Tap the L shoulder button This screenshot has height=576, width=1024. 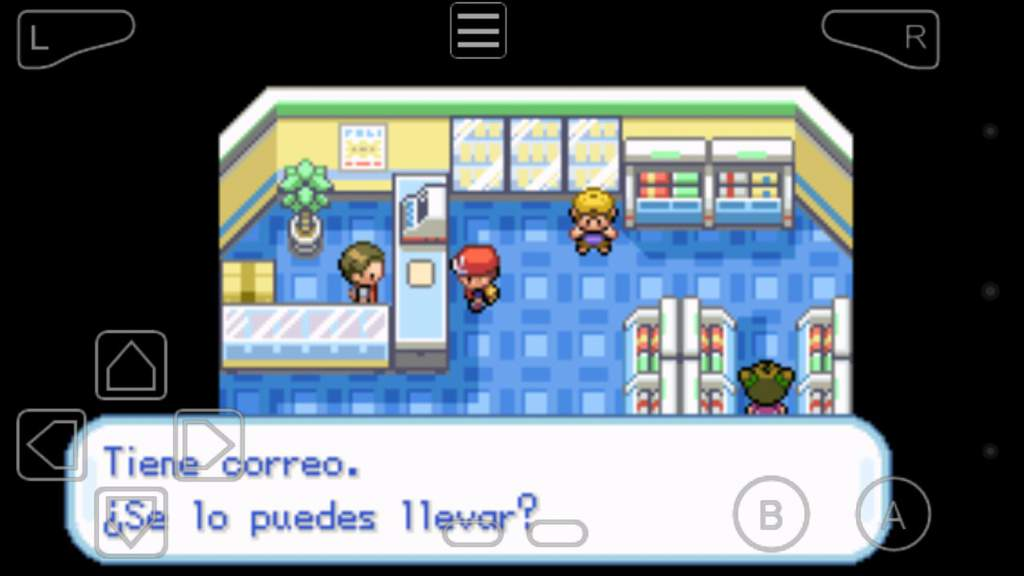(x=70, y=39)
